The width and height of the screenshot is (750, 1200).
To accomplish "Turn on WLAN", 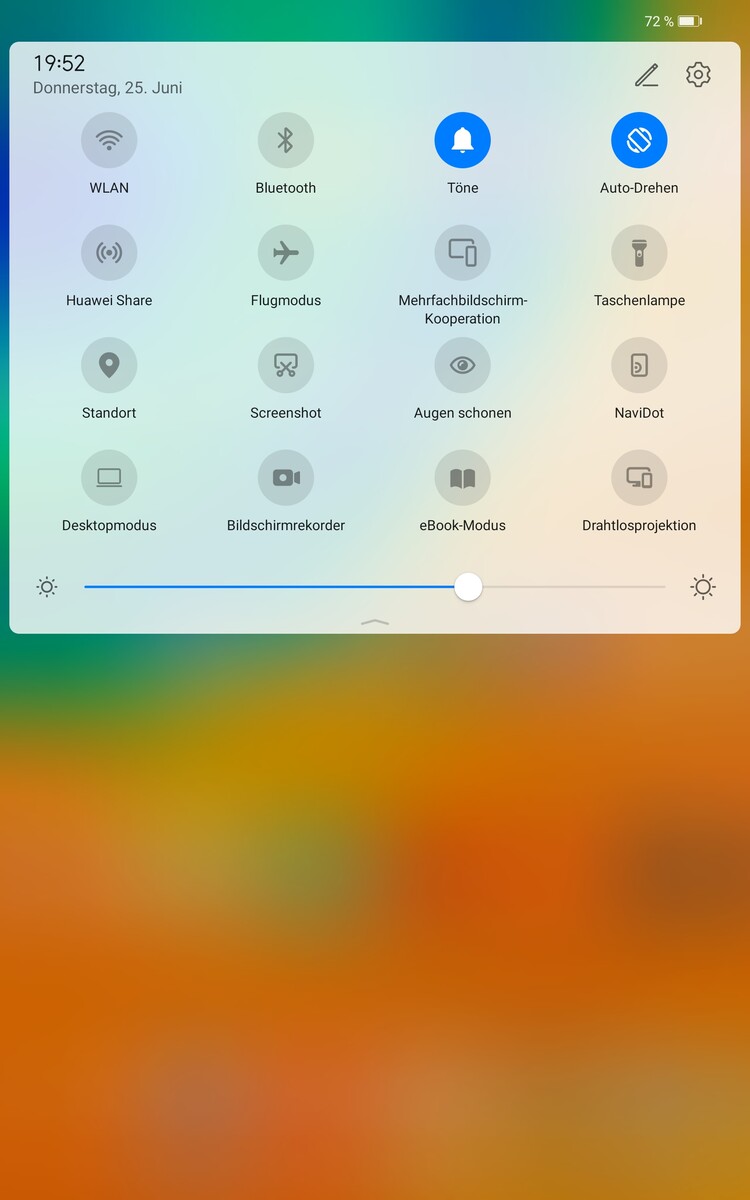I will 109,141.
